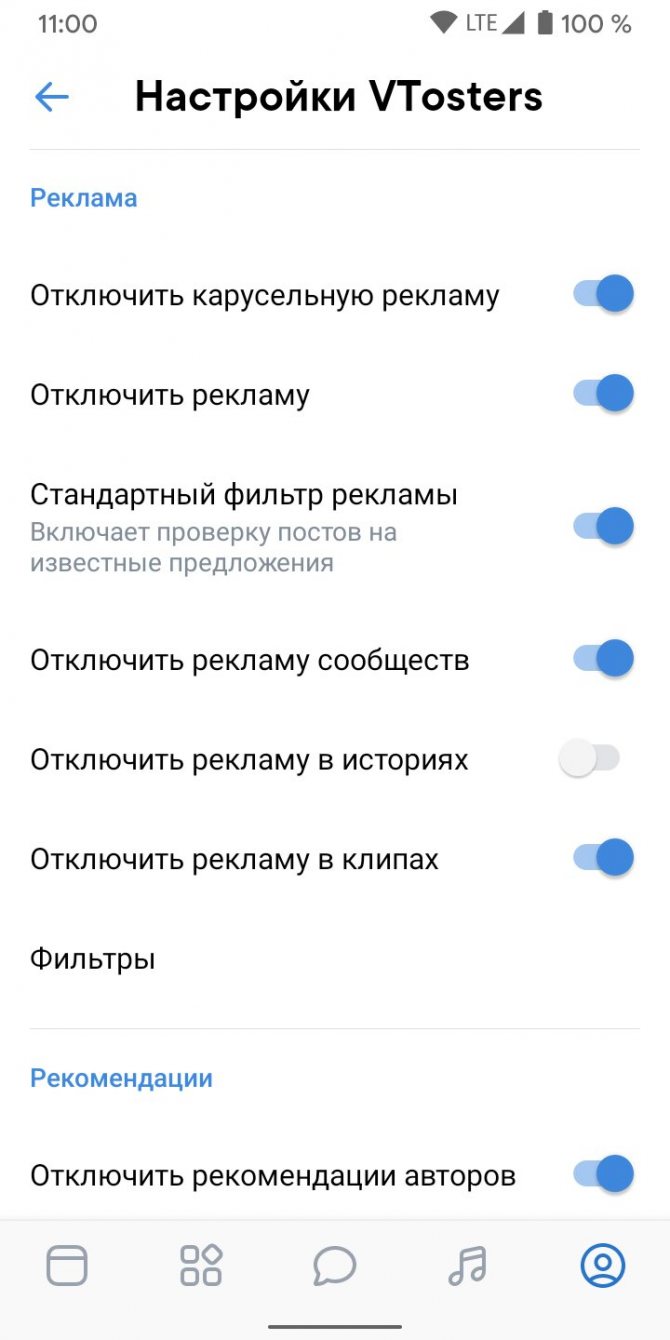This screenshot has width=670, height=1340.
Task: Disable the Отключить рекламу switch
Action: click(x=603, y=393)
